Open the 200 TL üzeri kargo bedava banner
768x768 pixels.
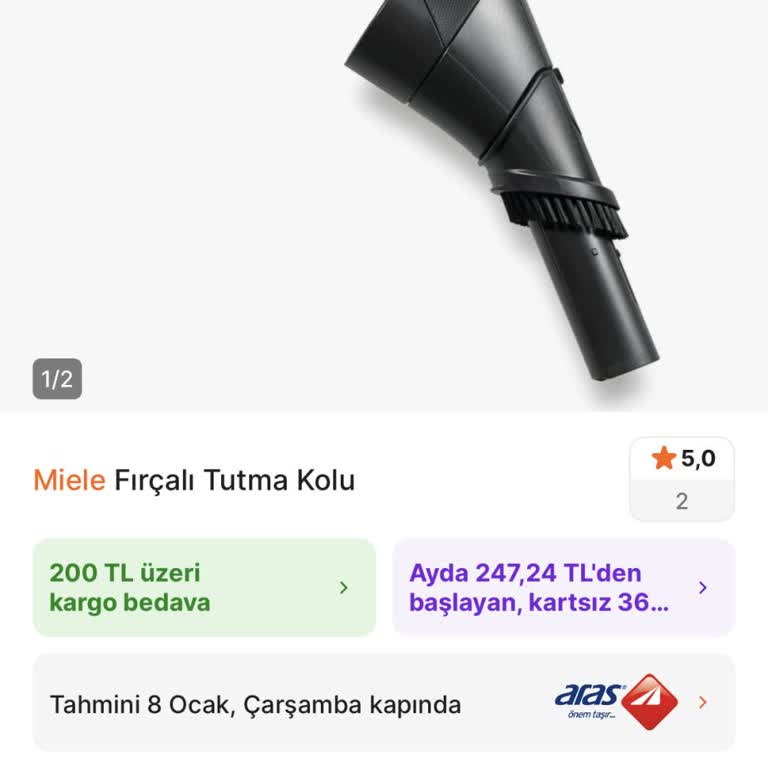click(204, 588)
